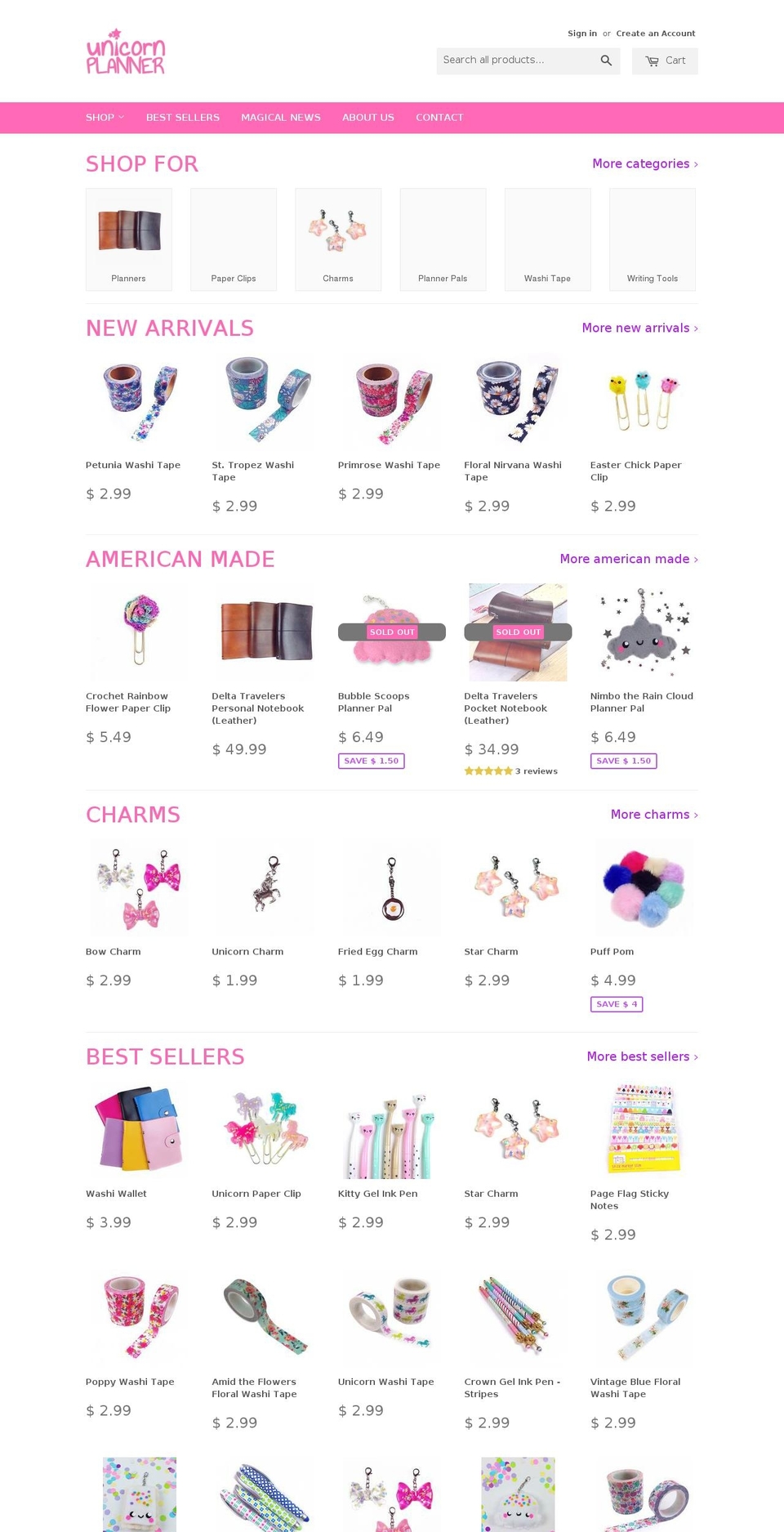Select the Planner Pals category
This screenshot has height=1532, width=784.
(x=443, y=239)
